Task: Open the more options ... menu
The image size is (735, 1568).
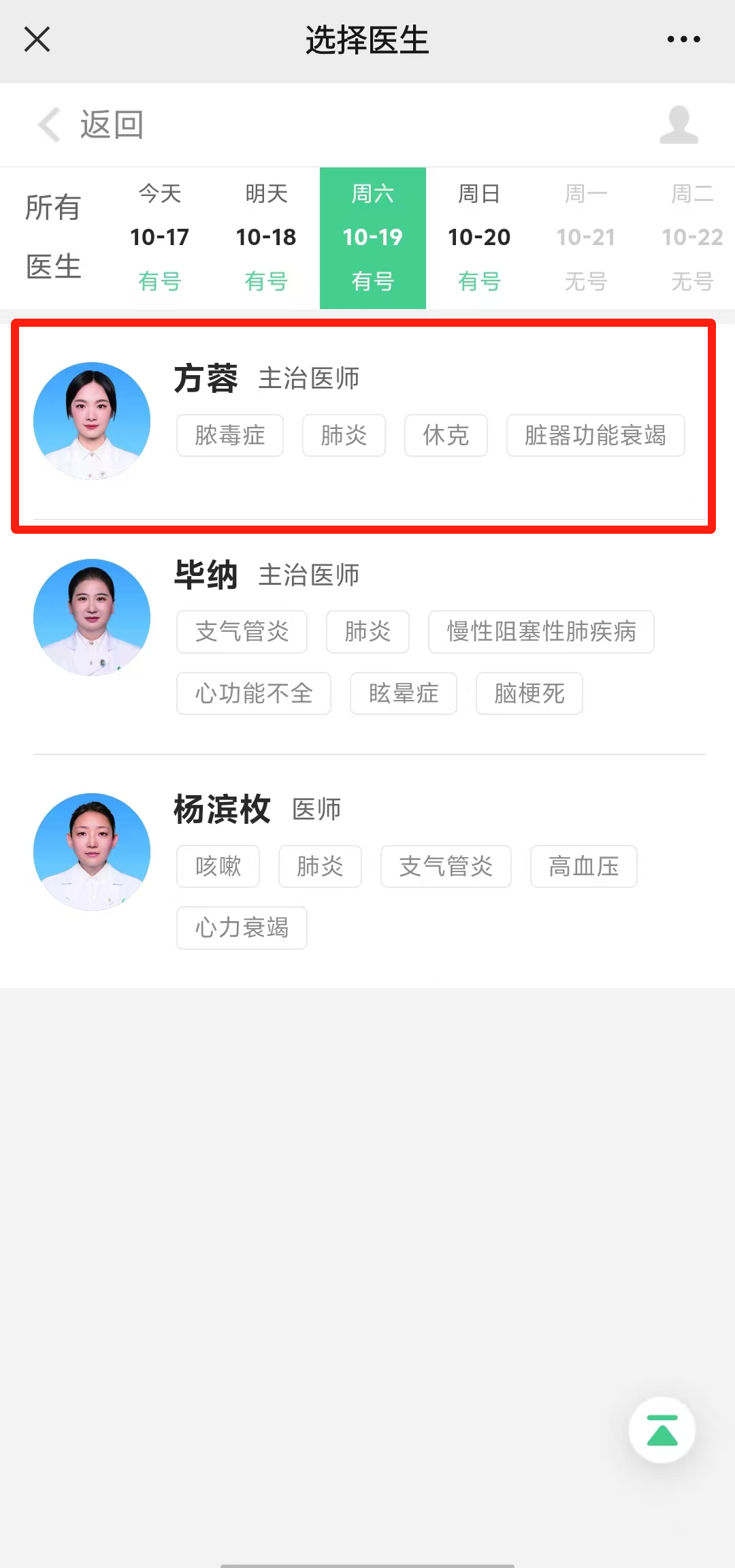Action: 683,39
